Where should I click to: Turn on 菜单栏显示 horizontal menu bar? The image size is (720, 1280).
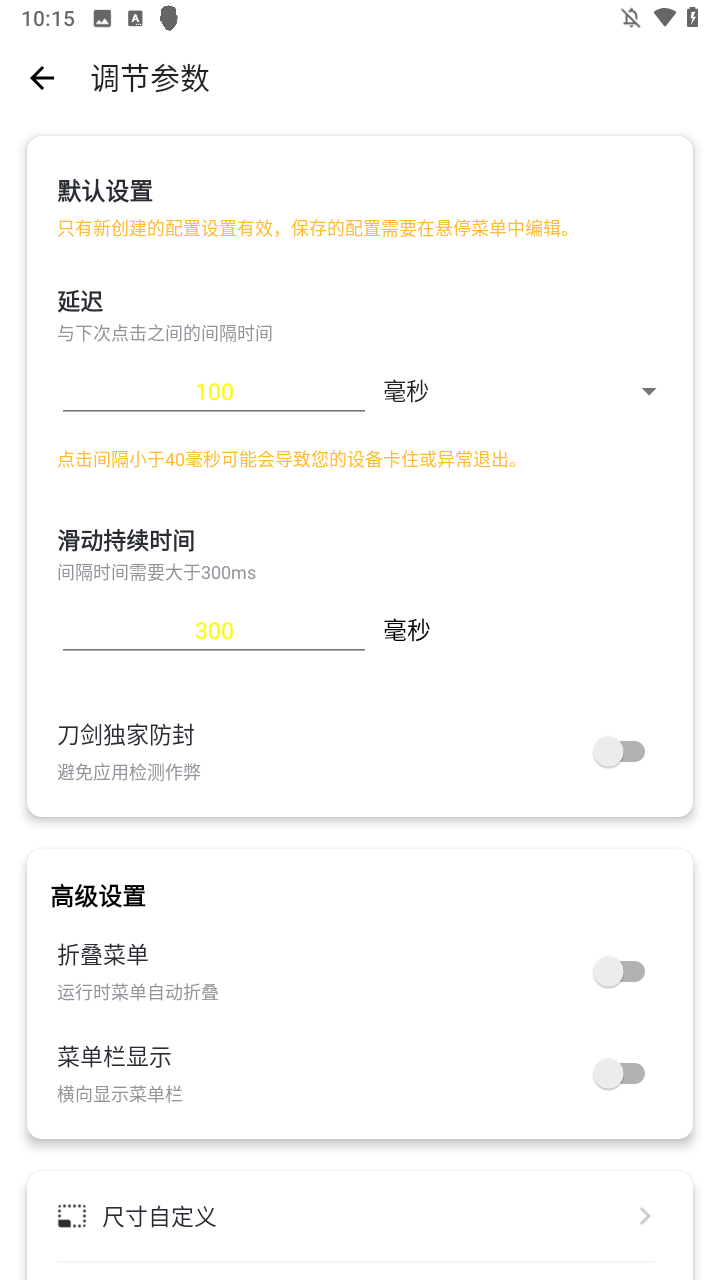[621, 1073]
